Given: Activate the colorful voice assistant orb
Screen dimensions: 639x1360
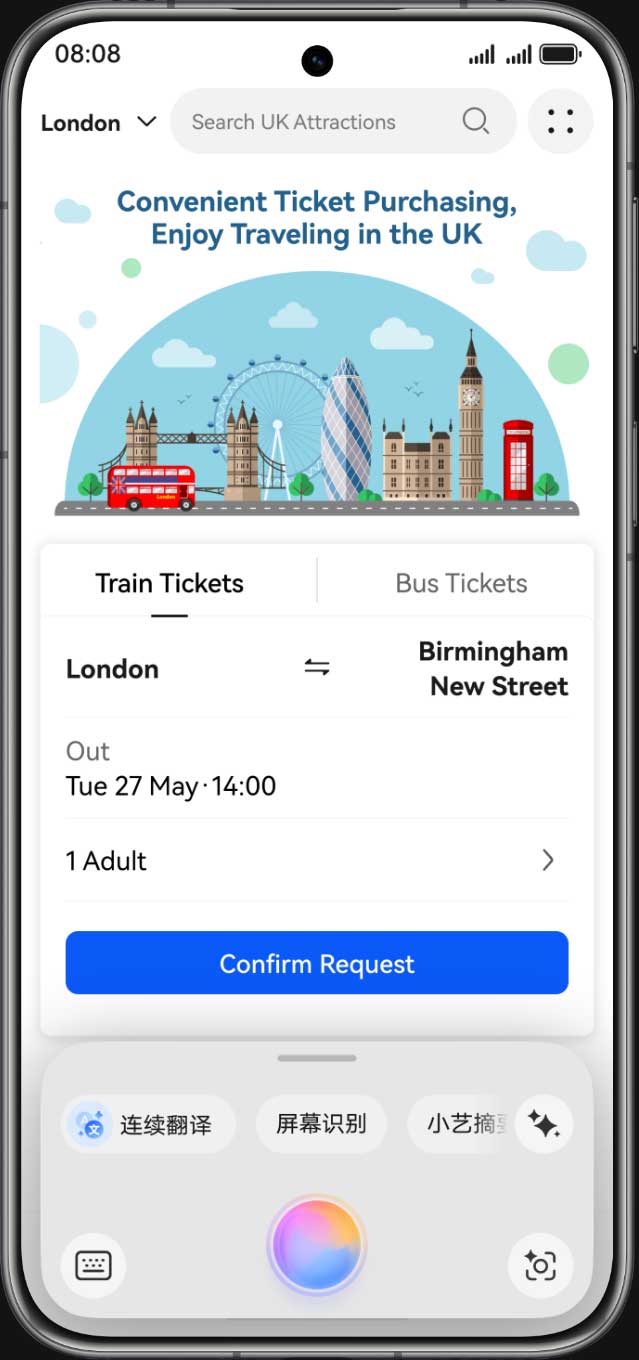Looking at the screenshot, I should tap(317, 1246).
